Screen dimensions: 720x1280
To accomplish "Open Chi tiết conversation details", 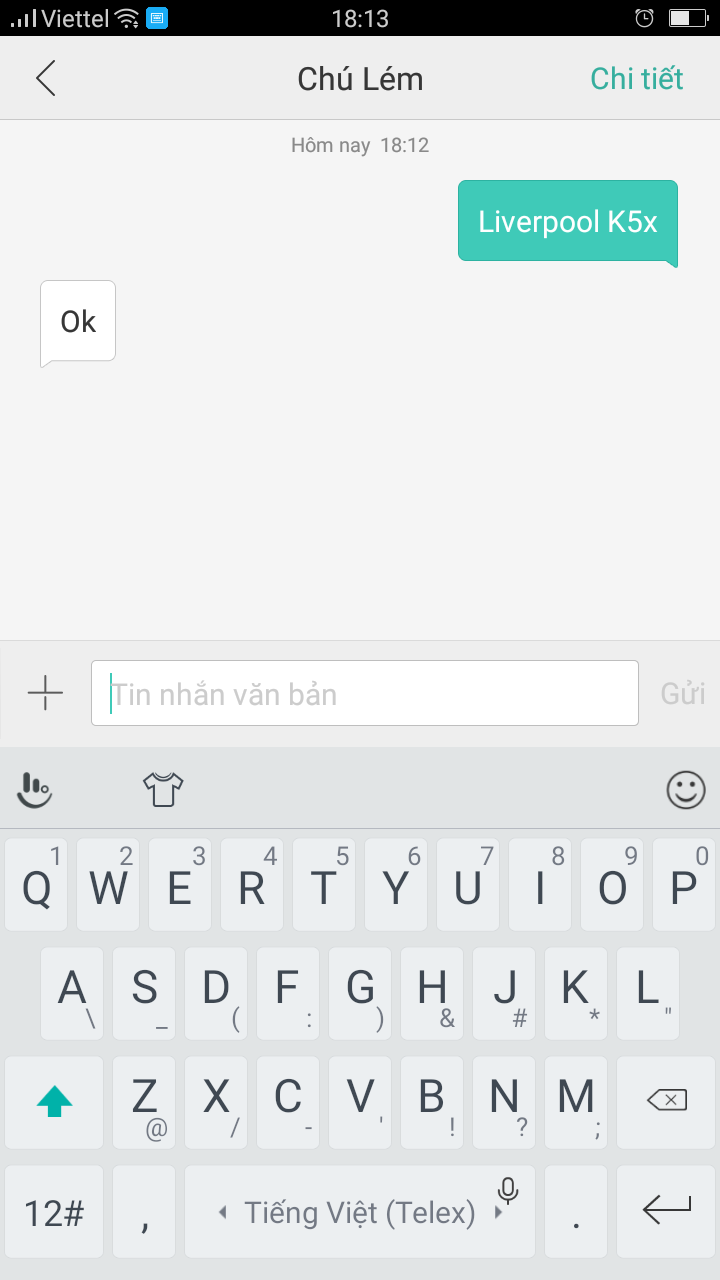I will [636, 78].
